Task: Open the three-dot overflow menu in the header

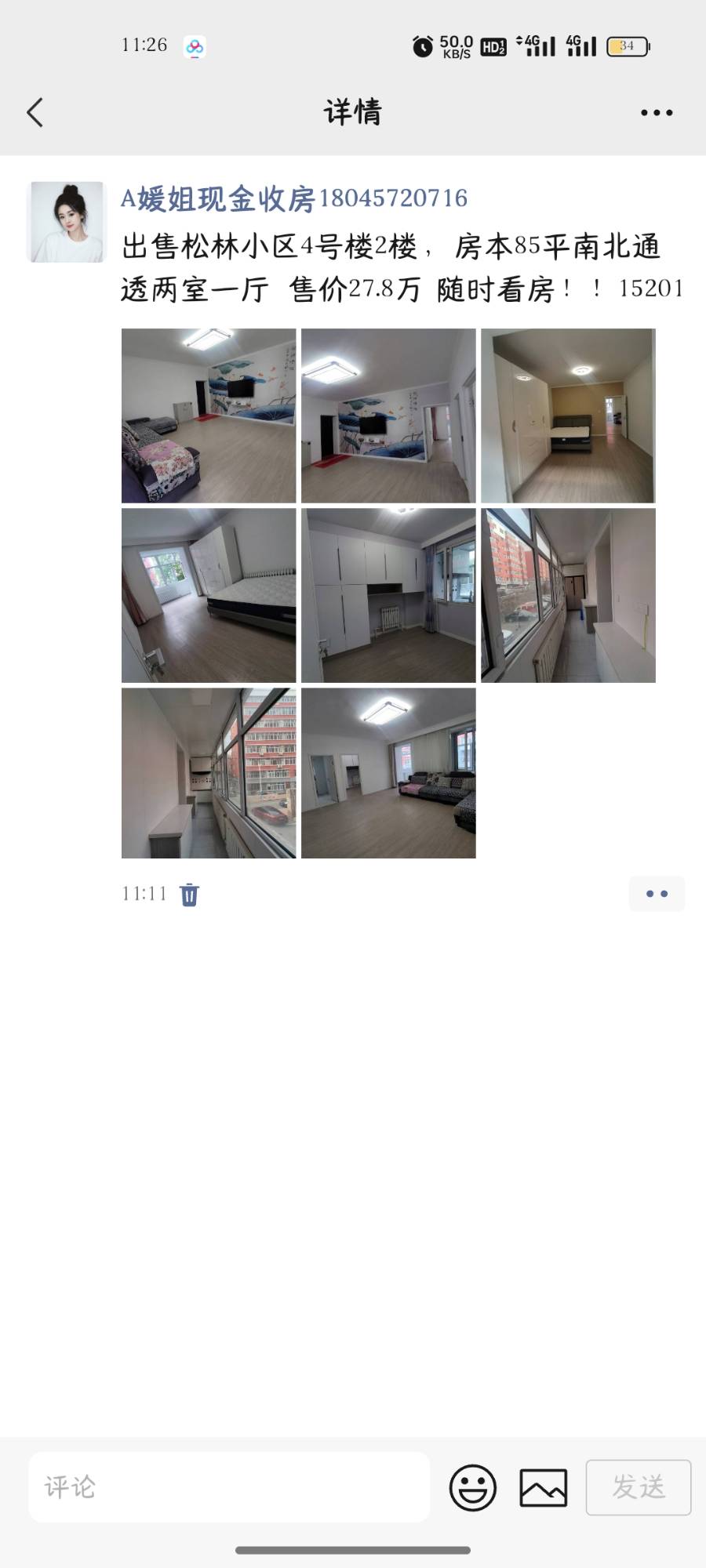Action: (x=656, y=113)
